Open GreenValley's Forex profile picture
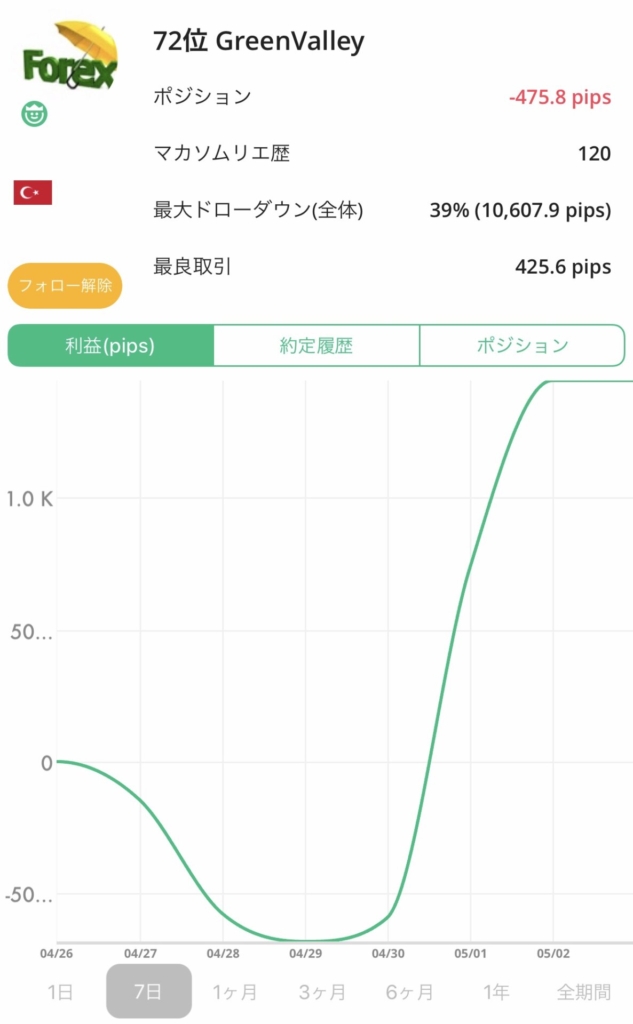This screenshot has width=633, height=1024. click(70, 55)
